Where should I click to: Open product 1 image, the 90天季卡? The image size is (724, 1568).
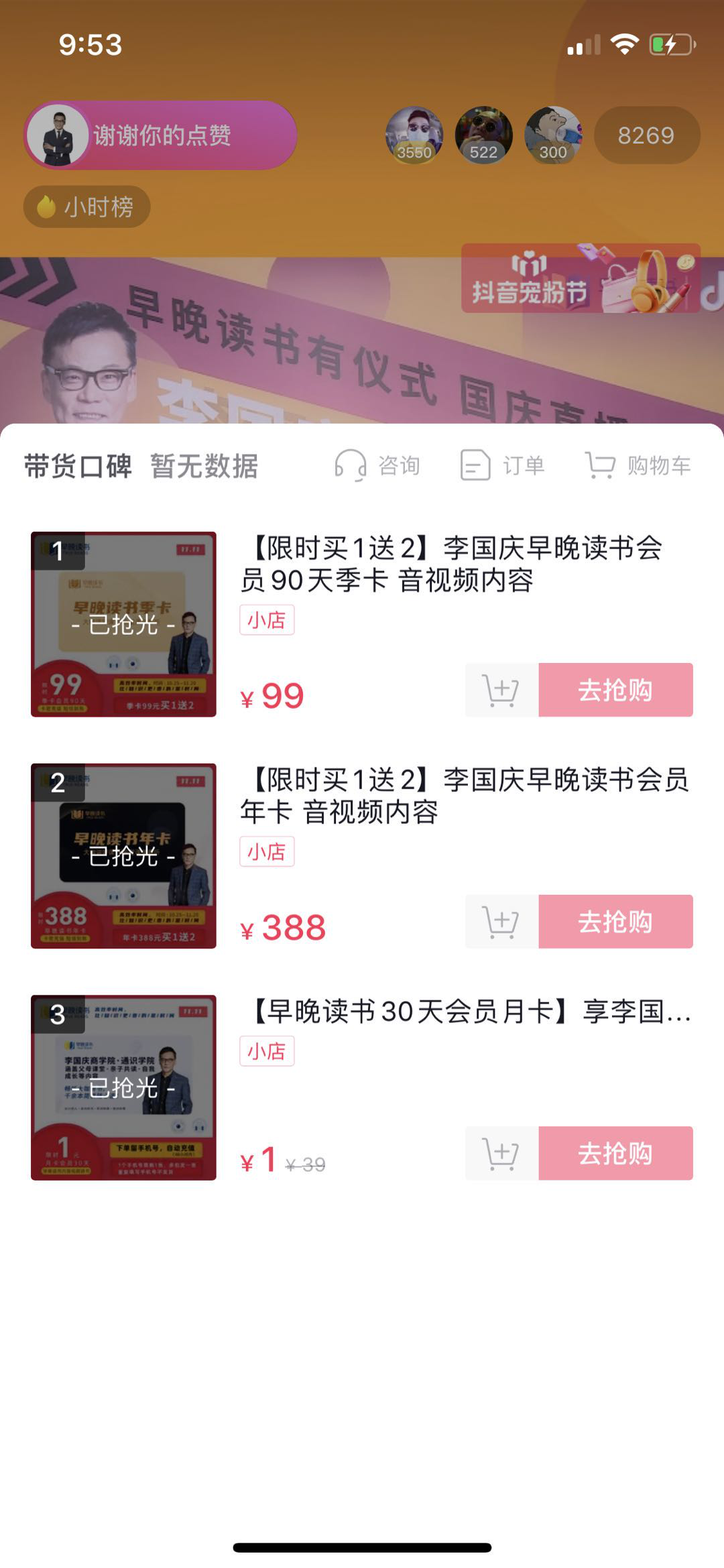tap(123, 624)
